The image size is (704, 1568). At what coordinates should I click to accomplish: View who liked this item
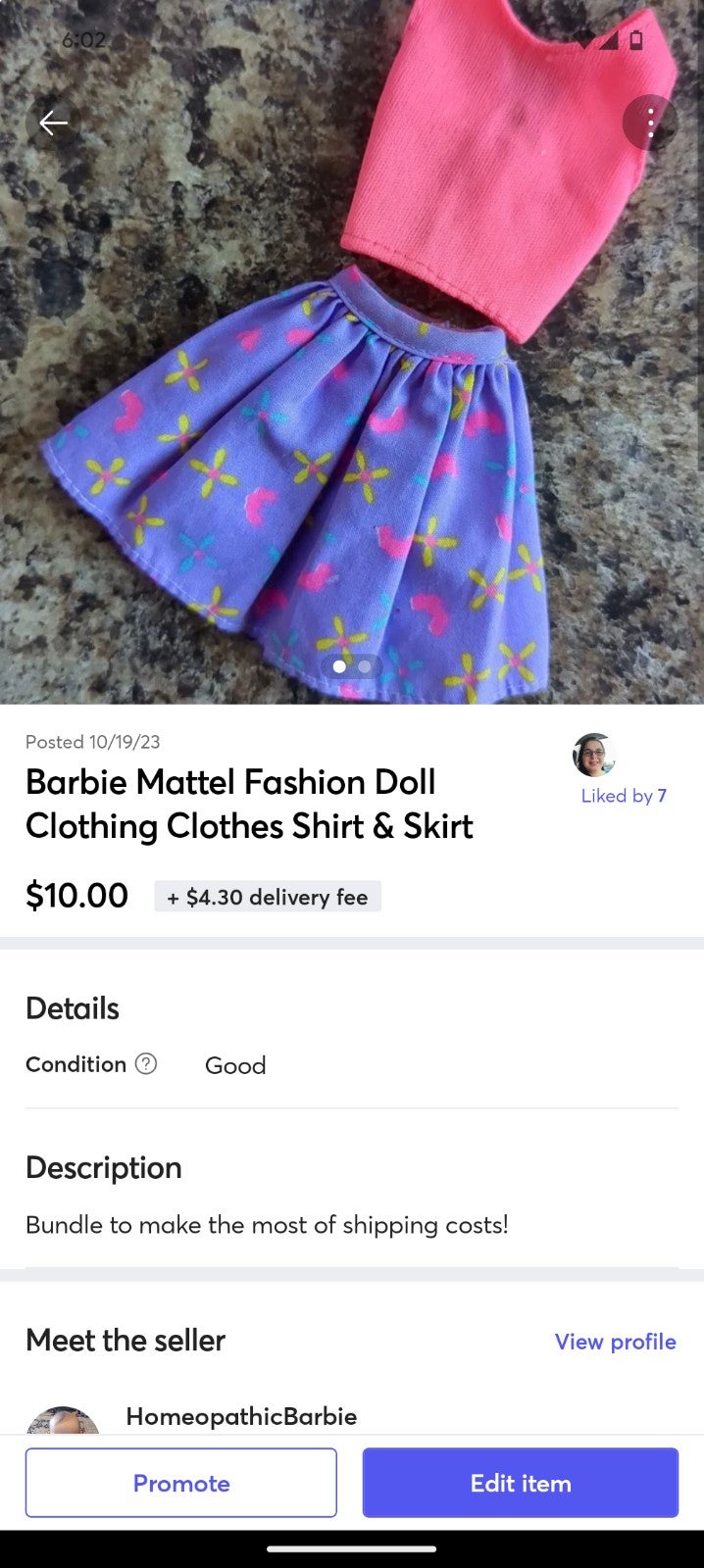coord(623,796)
